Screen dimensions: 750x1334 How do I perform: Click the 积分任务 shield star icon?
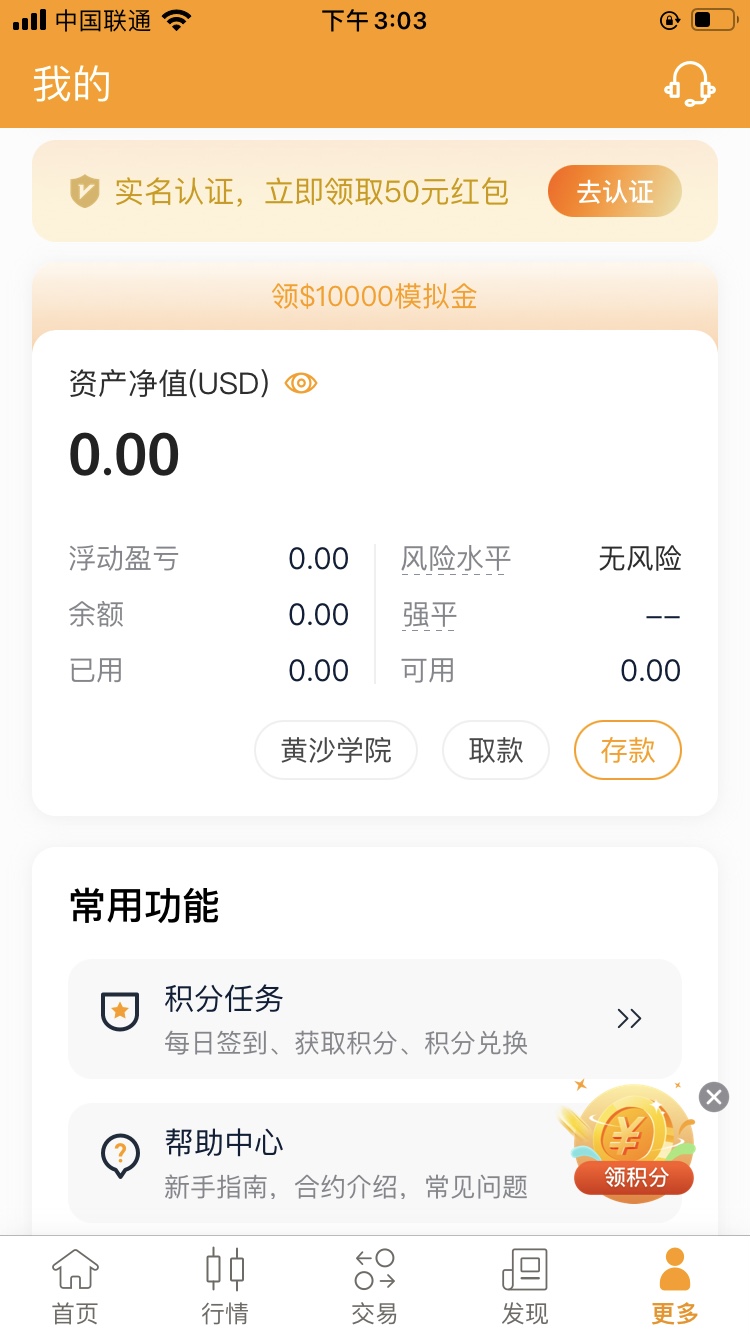(x=119, y=1010)
